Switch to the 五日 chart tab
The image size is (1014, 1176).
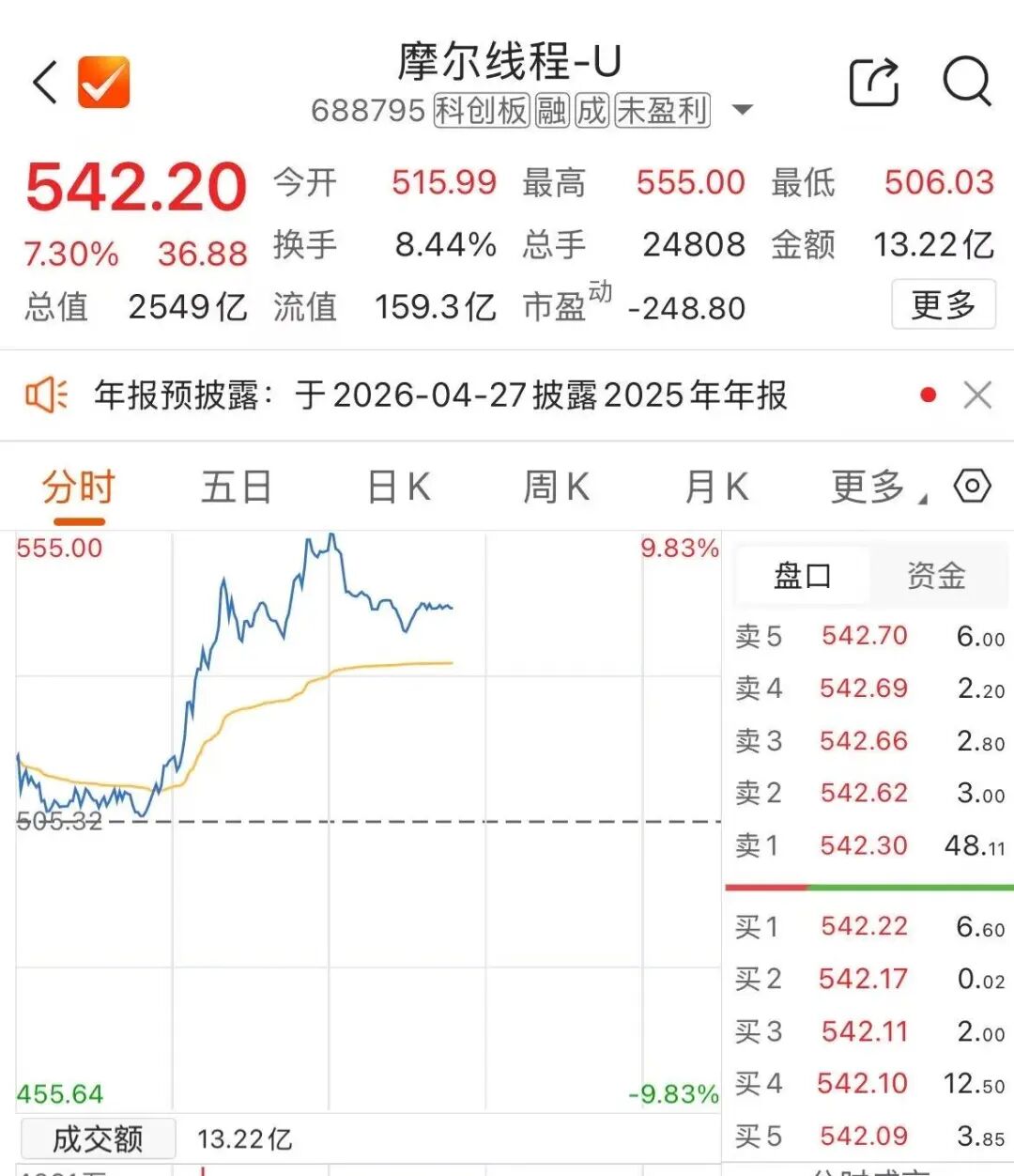(x=237, y=487)
